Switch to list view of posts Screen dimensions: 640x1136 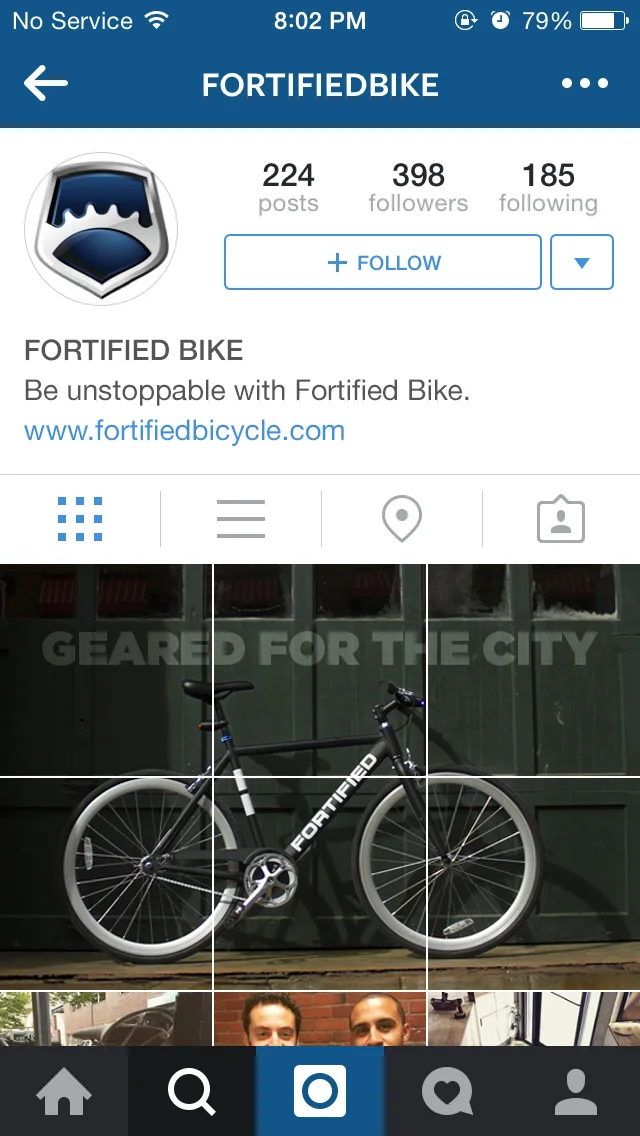click(x=241, y=519)
